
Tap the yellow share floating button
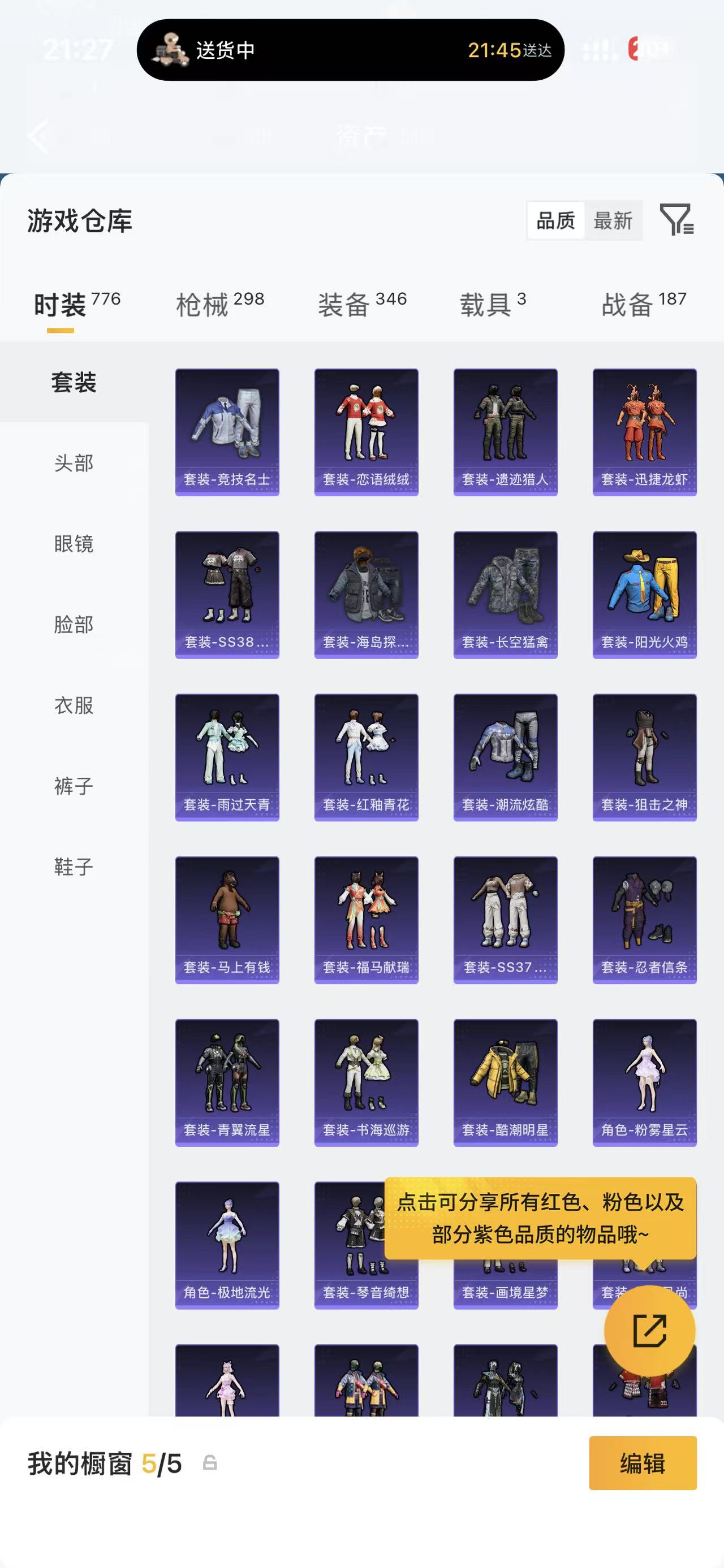[x=650, y=1331]
